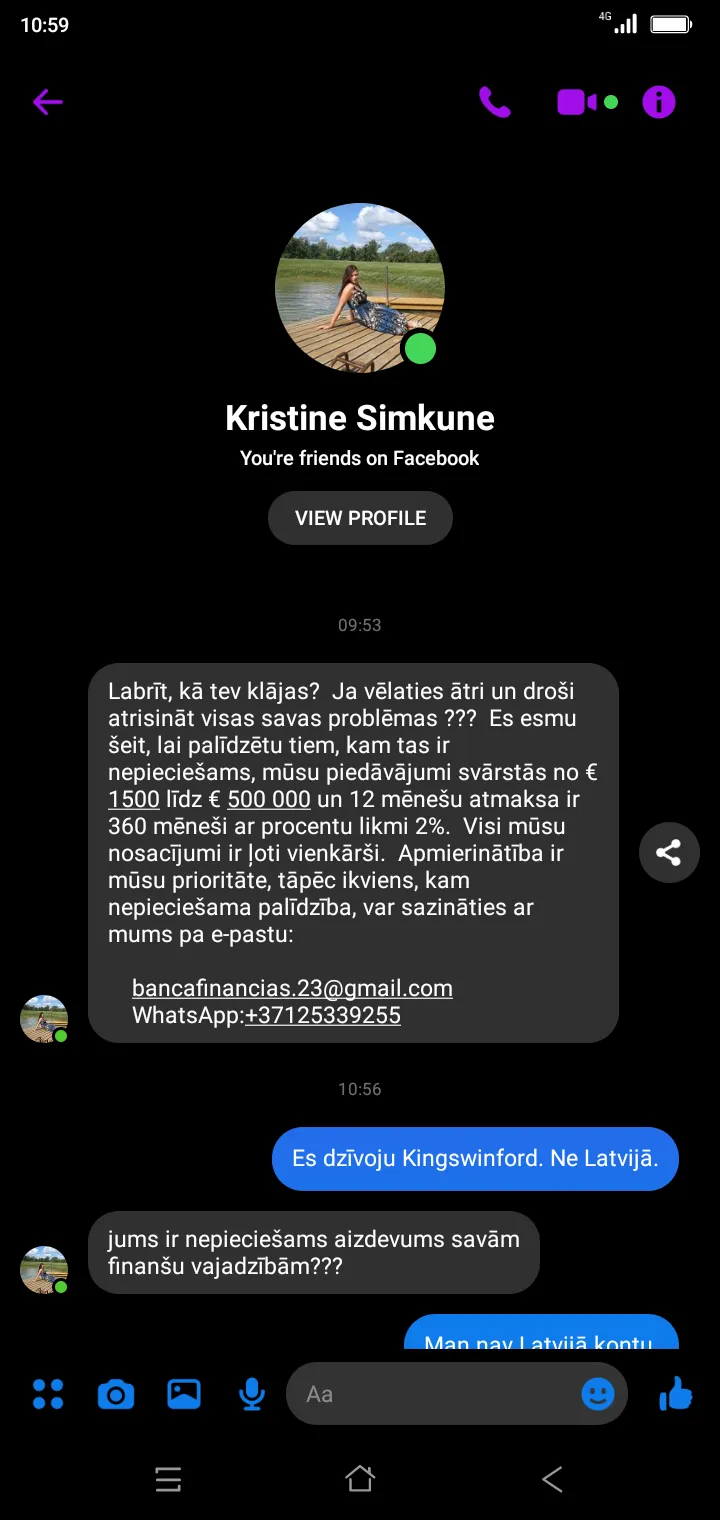
Task: Tap the system home button
Action: click(360, 1479)
